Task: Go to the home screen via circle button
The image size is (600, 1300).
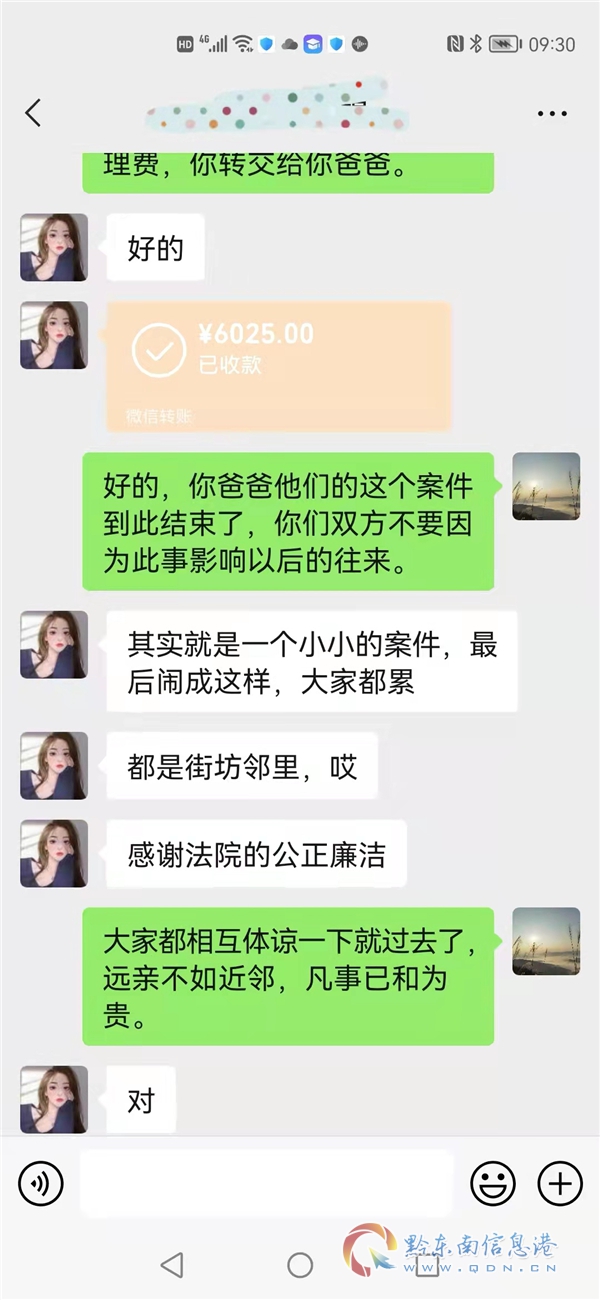Action: pyautogui.click(x=300, y=1265)
